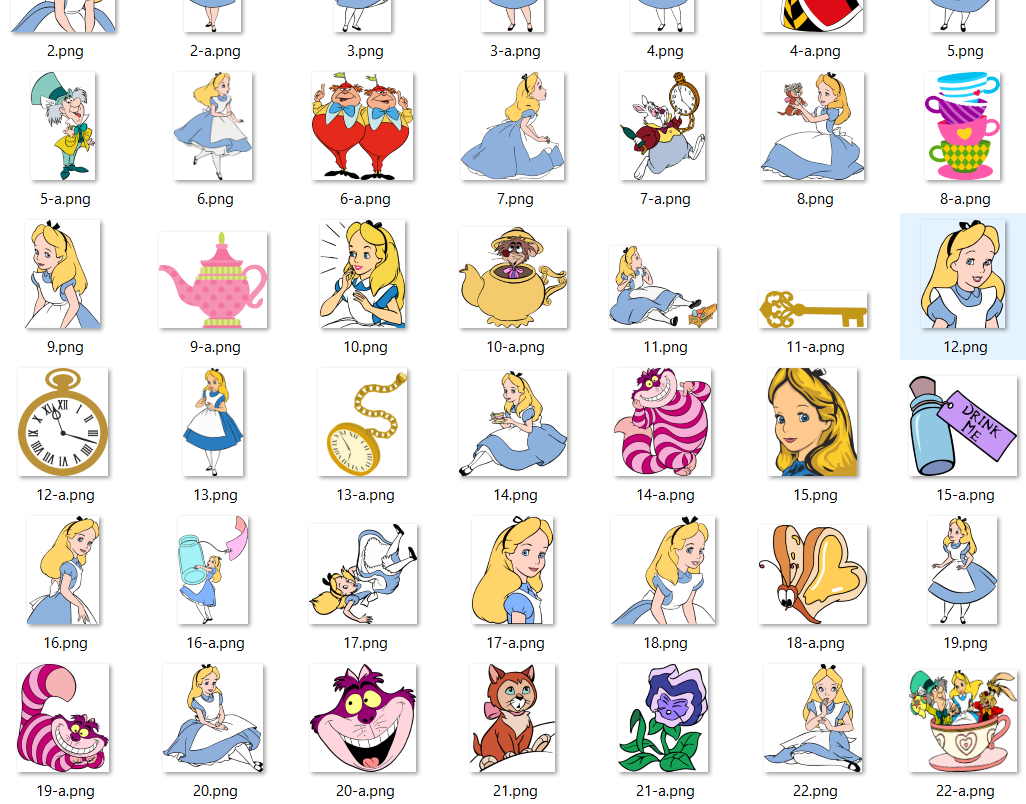This screenshot has height=804, width=1026.
Task: Open file 17.png
Action: point(363,571)
